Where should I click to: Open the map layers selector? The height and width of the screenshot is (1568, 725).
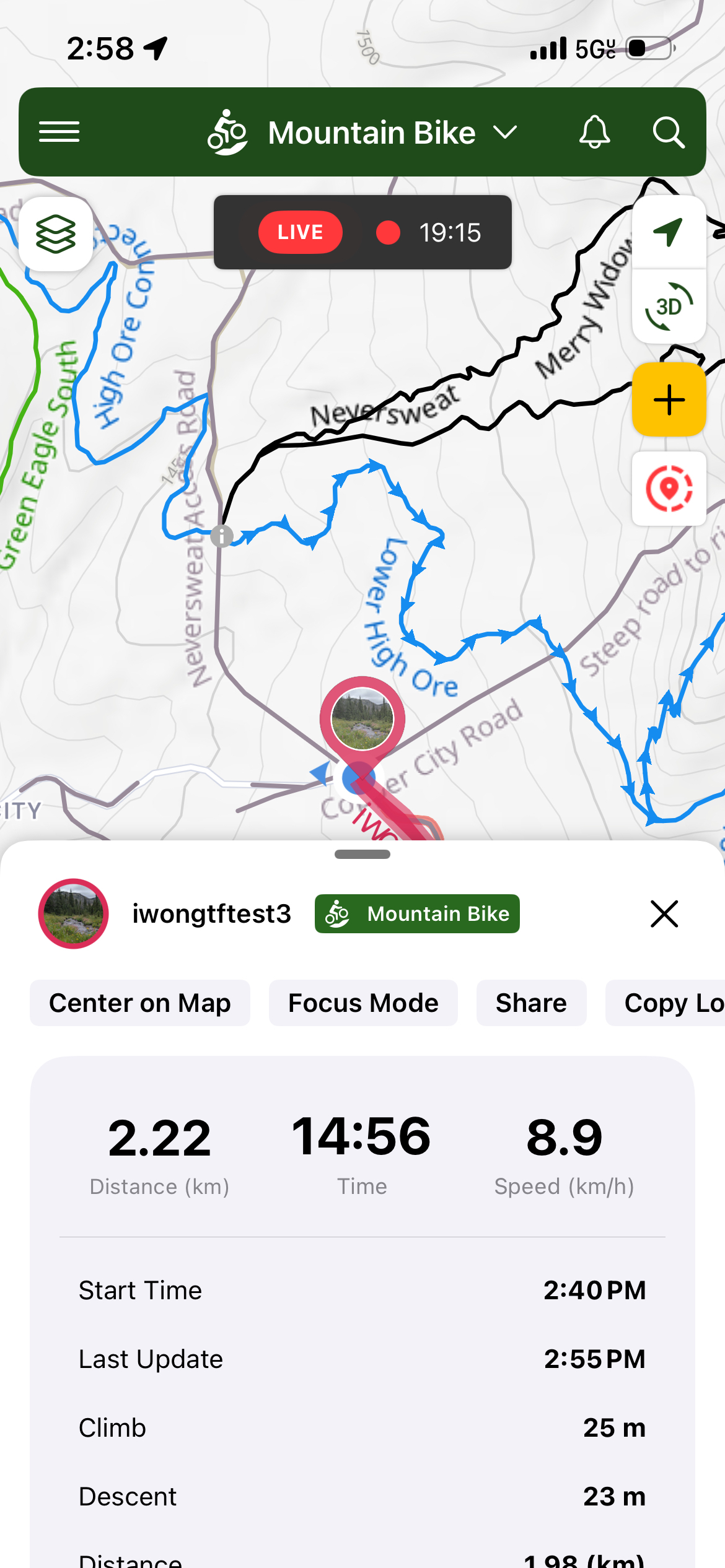point(56,234)
